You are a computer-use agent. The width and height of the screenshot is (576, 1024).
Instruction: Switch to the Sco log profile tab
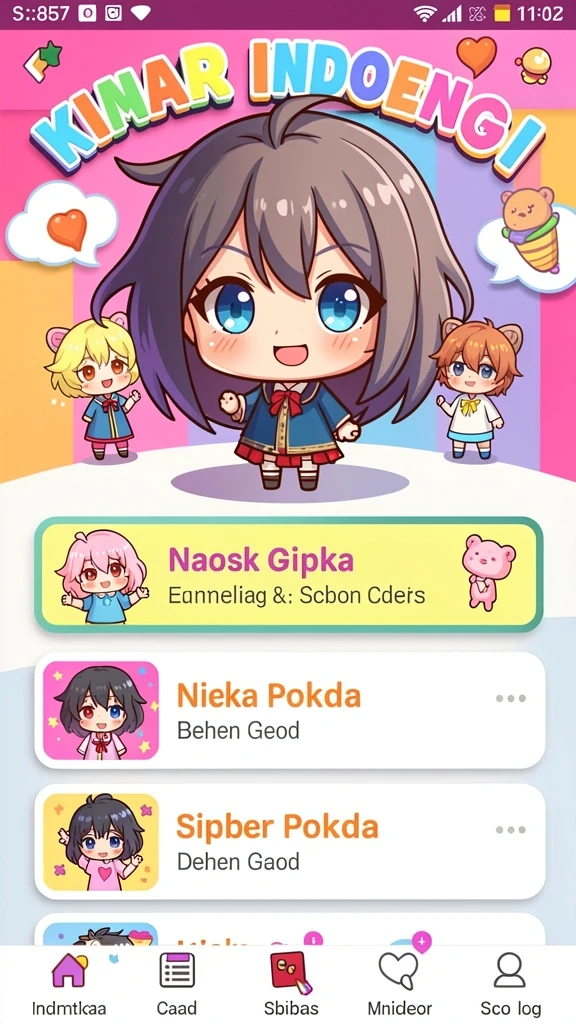[511, 984]
